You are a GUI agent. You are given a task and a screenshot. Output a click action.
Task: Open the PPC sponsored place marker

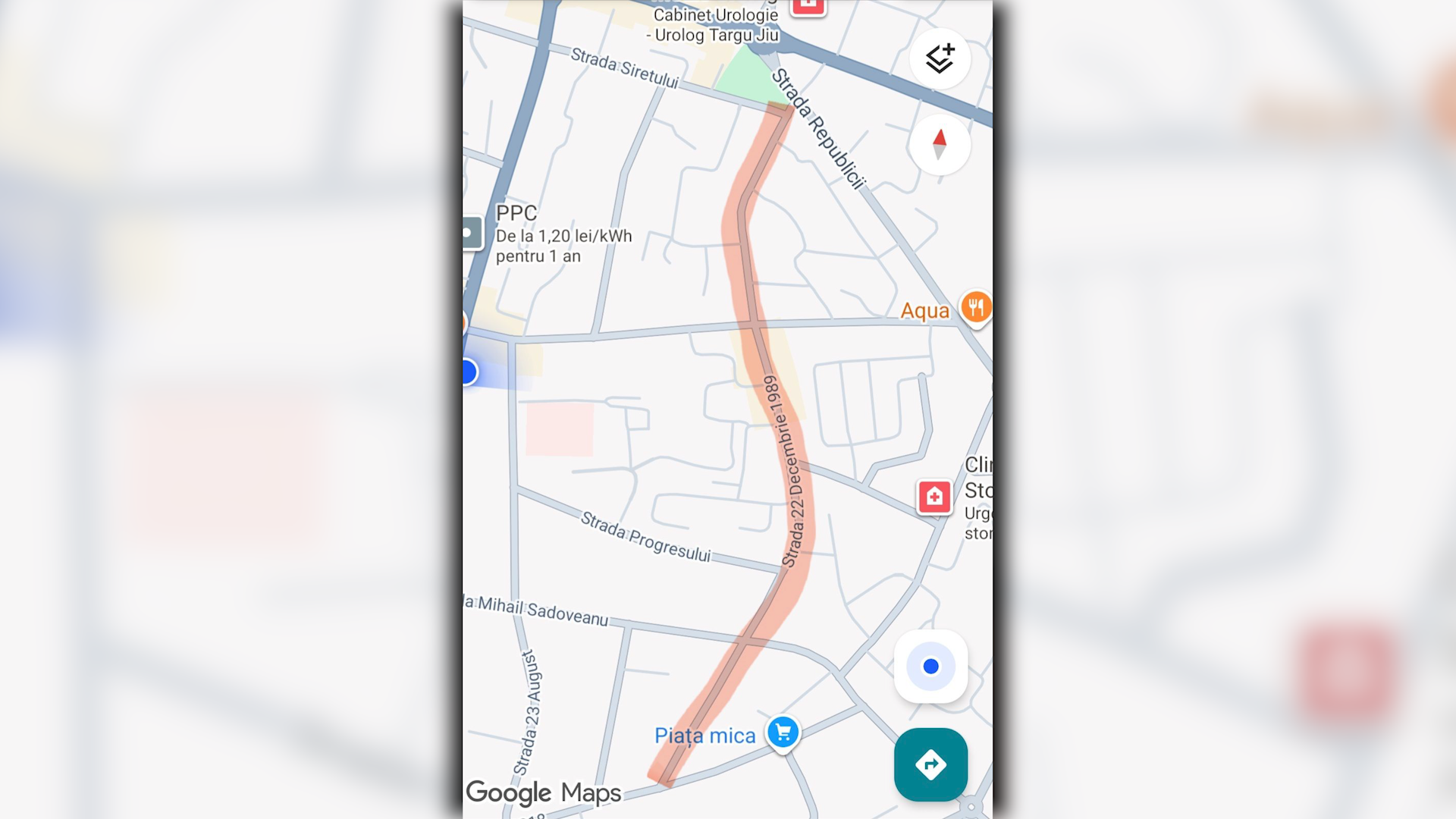tap(471, 233)
